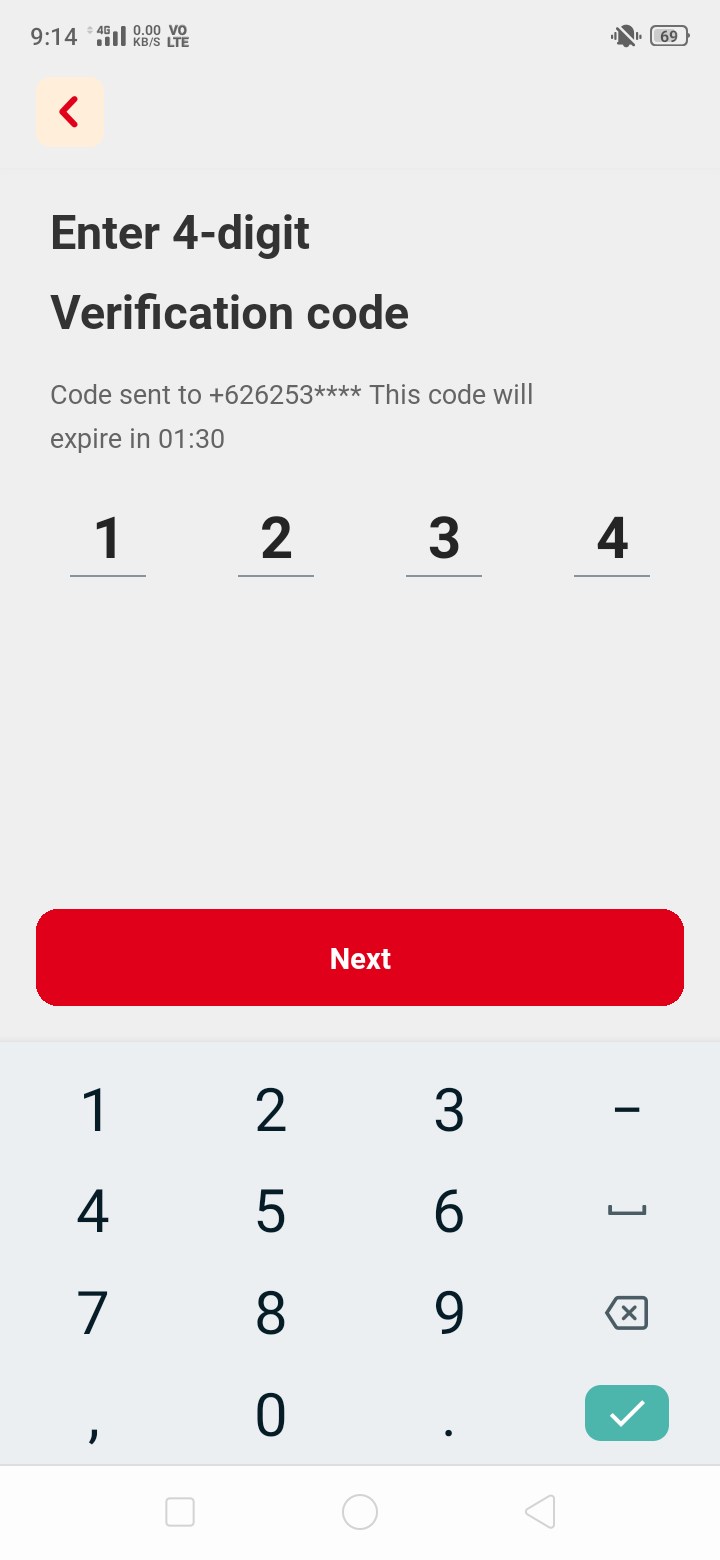Select the second code digit box
The width and height of the screenshot is (720, 1560).
(x=276, y=541)
